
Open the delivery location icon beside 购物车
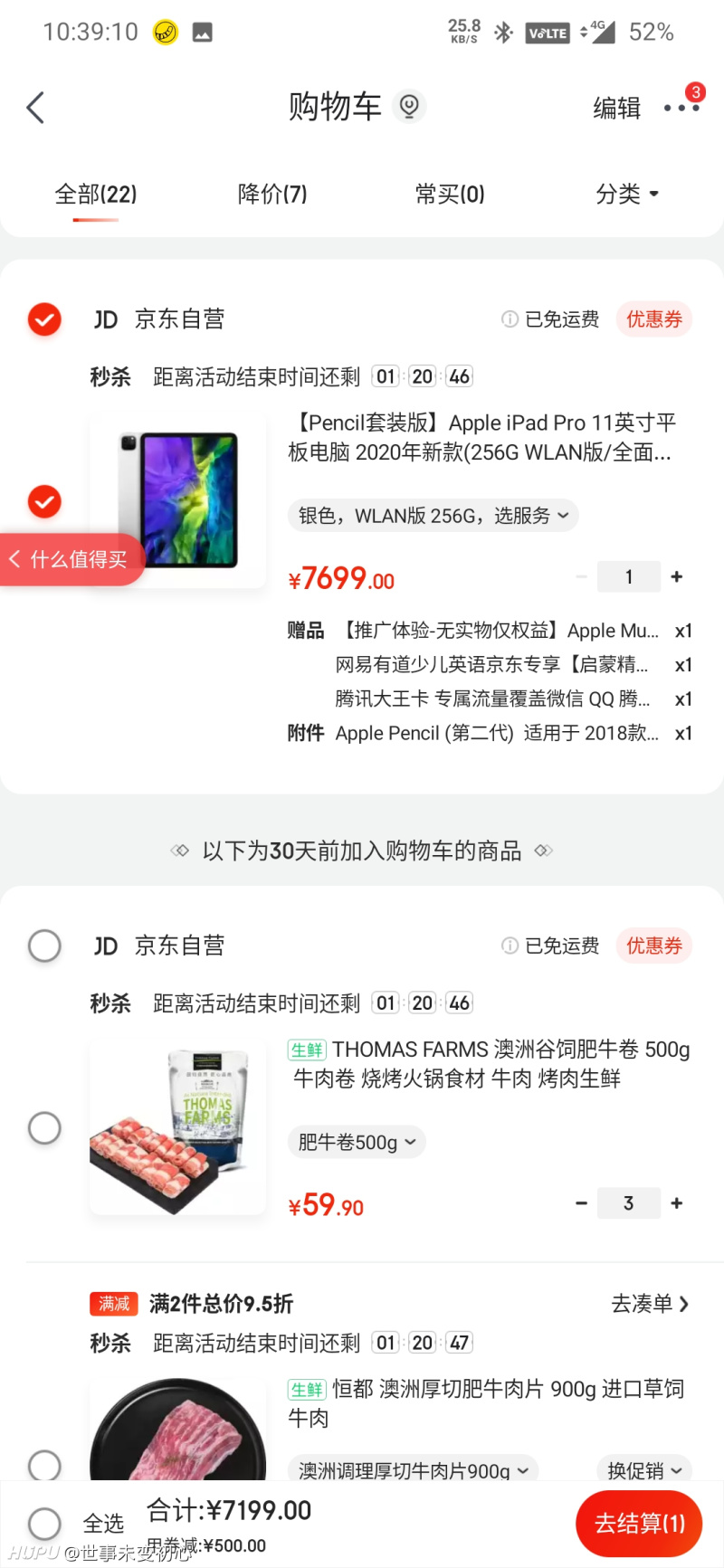point(409,107)
